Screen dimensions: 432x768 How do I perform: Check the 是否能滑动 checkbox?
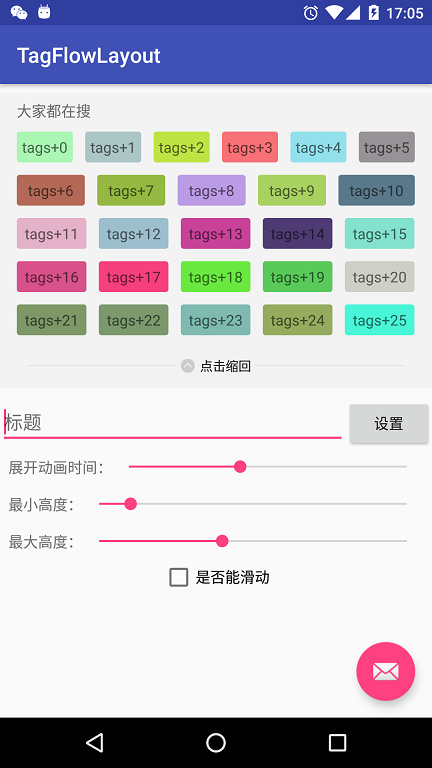[179, 577]
